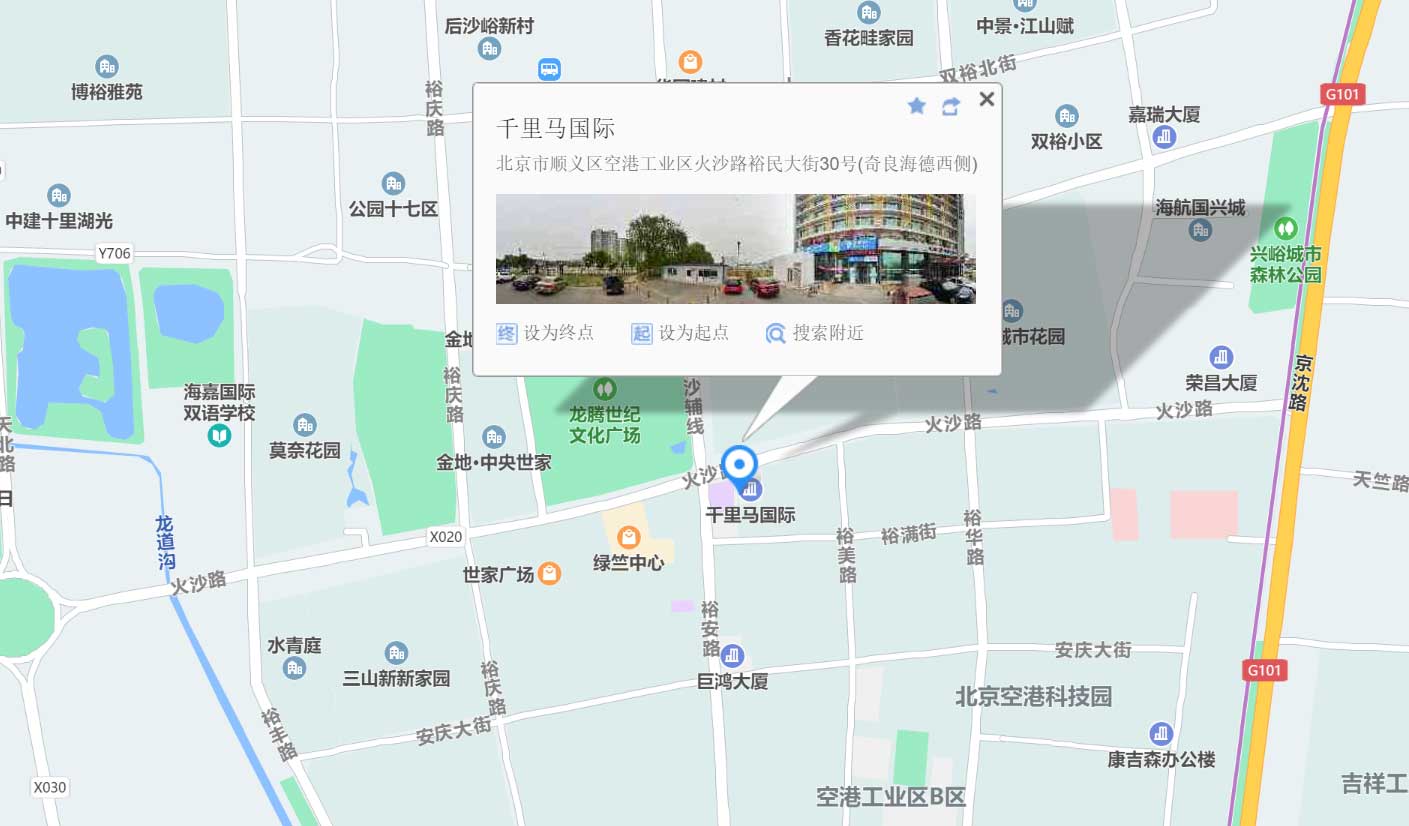Open the street view photo of 千里马国际
Viewport: 1409px width, 826px height.
point(735,248)
